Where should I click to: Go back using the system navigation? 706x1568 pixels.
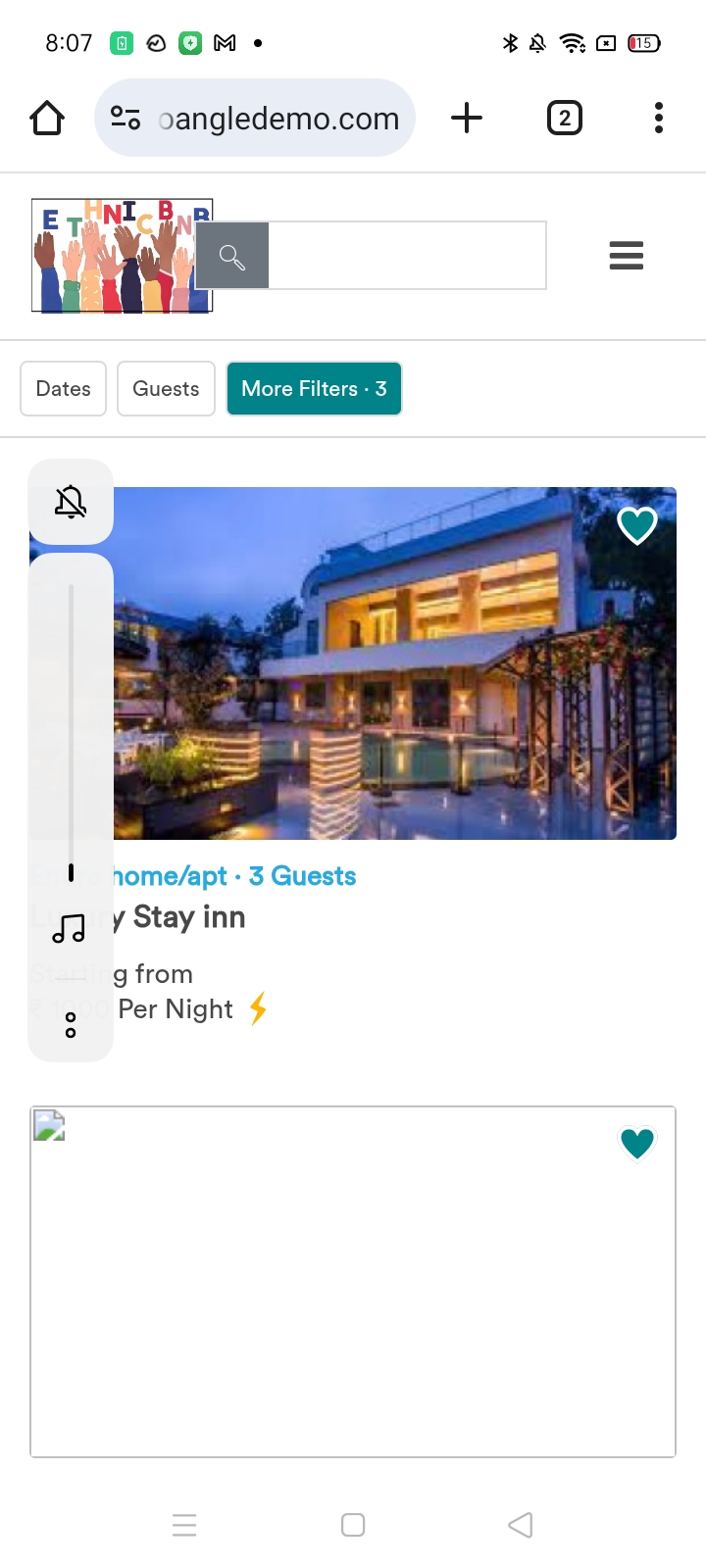point(521,1525)
